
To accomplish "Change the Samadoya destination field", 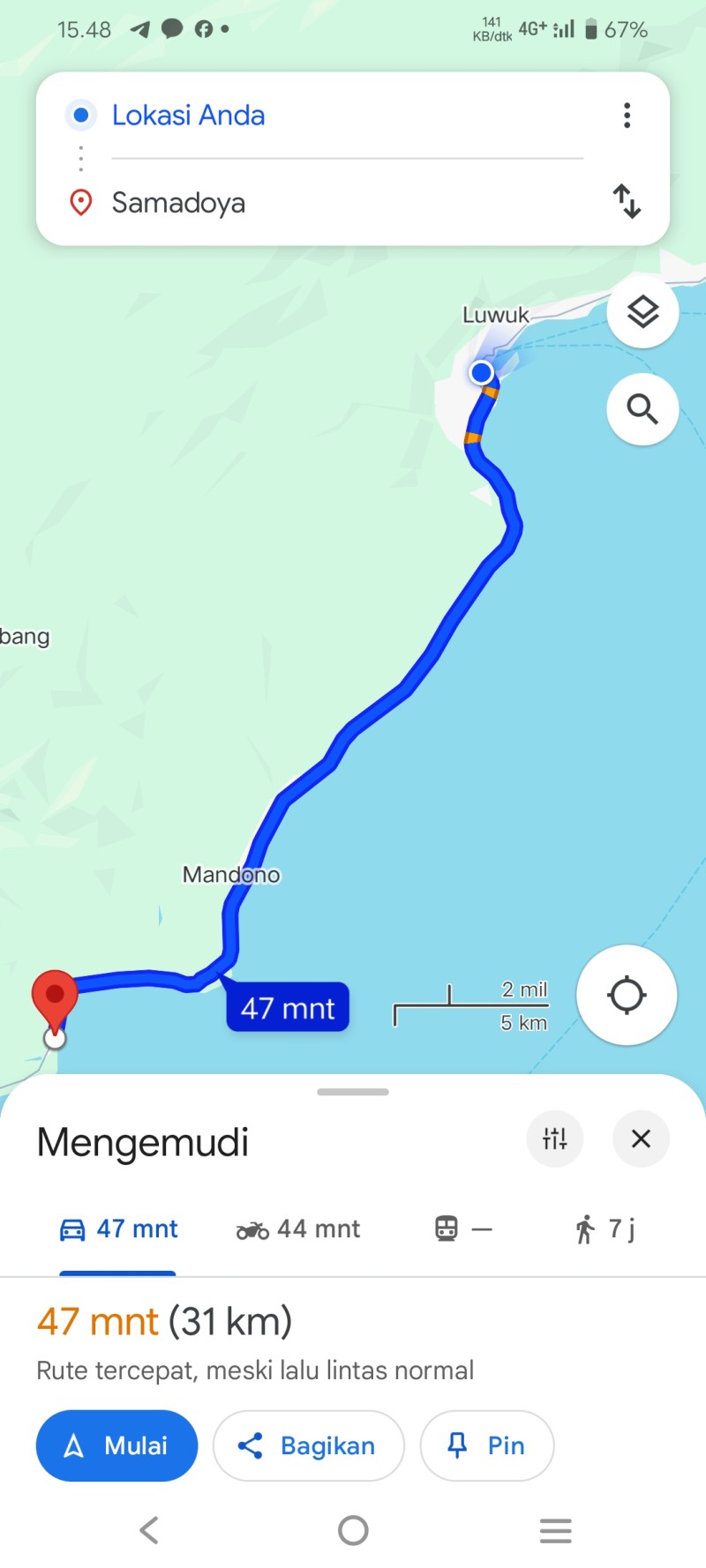I will (x=347, y=203).
